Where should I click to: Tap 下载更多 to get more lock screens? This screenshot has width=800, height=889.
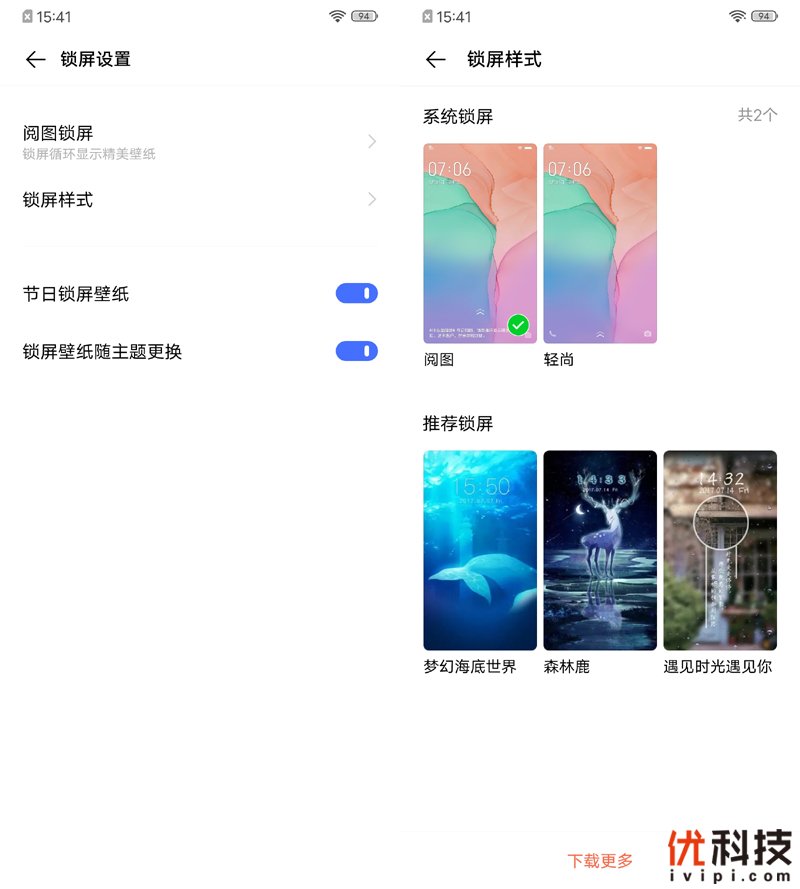point(600,861)
